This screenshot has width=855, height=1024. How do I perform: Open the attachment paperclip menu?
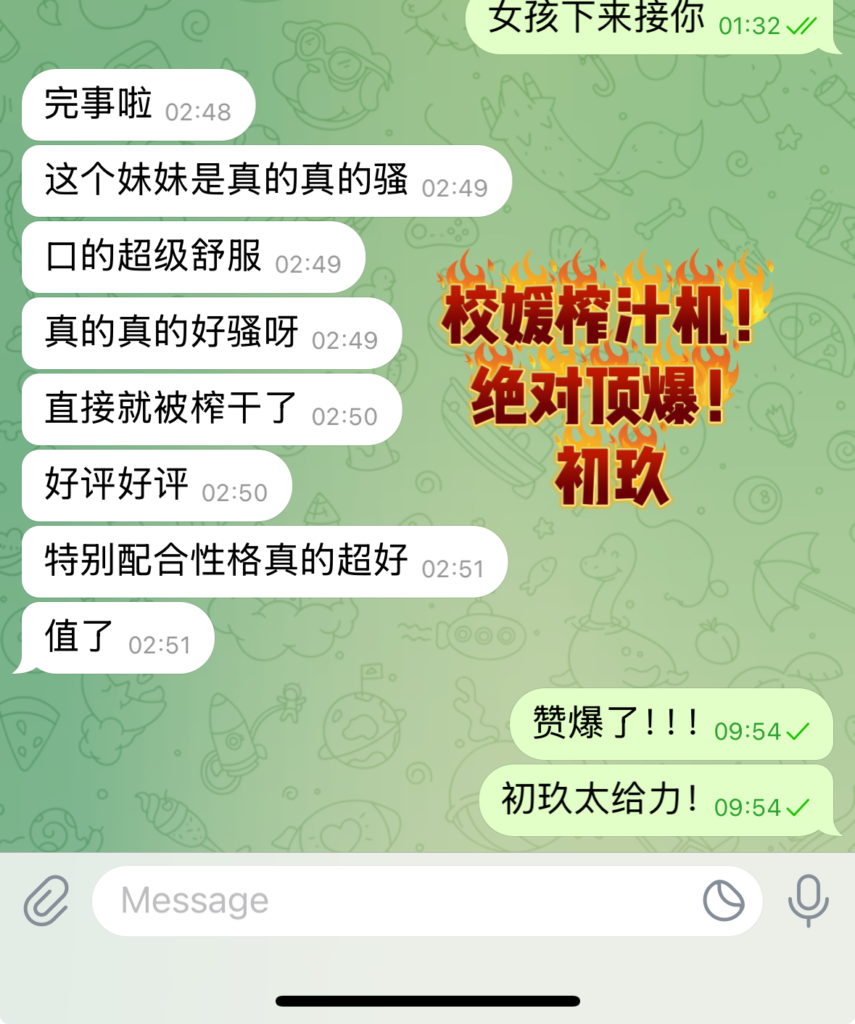coord(46,900)
